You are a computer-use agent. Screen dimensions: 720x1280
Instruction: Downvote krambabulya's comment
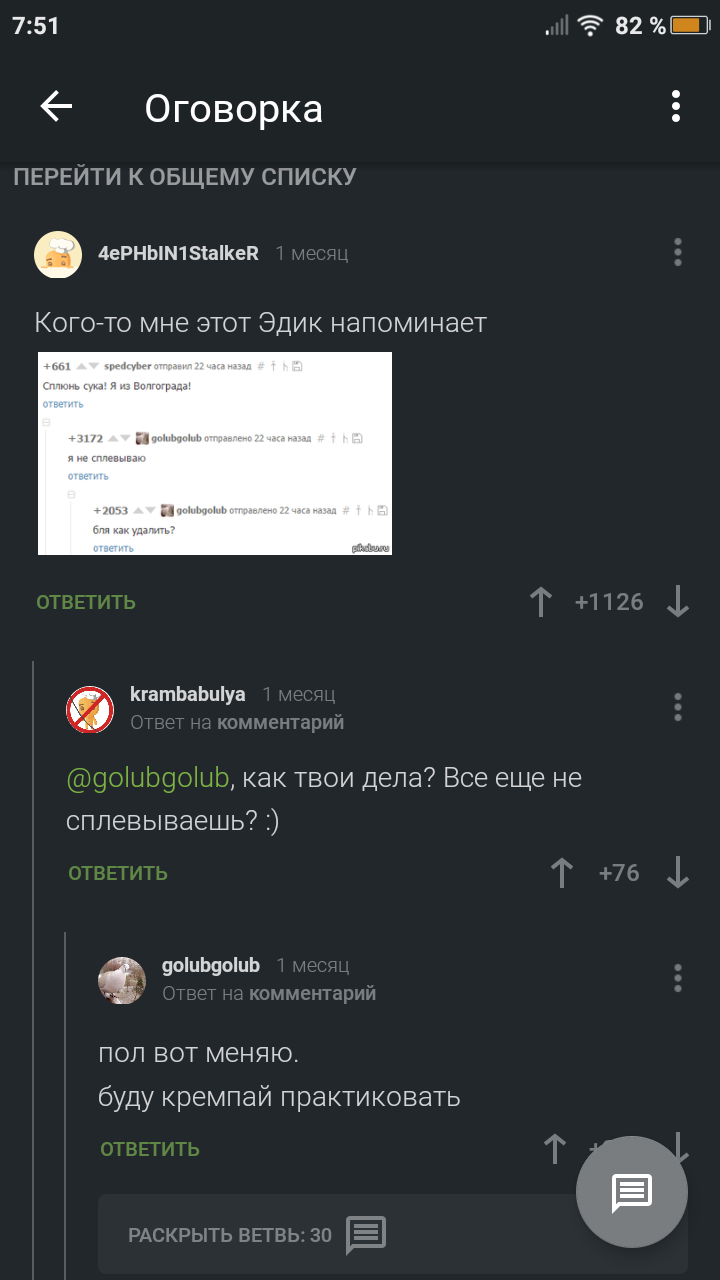tap(678, 873)
